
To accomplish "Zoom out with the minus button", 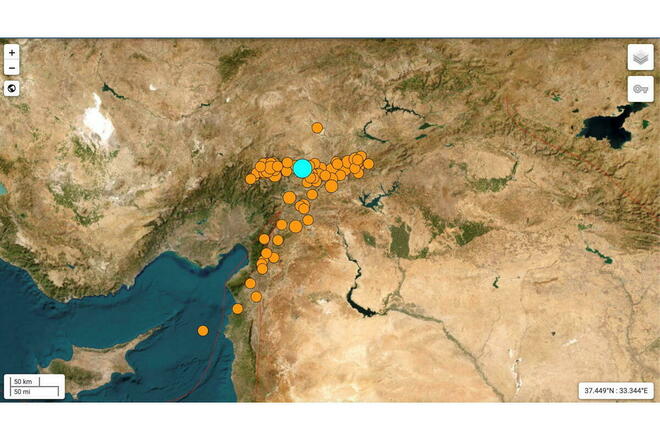I will pyautogui.click(x=11, y=68).
